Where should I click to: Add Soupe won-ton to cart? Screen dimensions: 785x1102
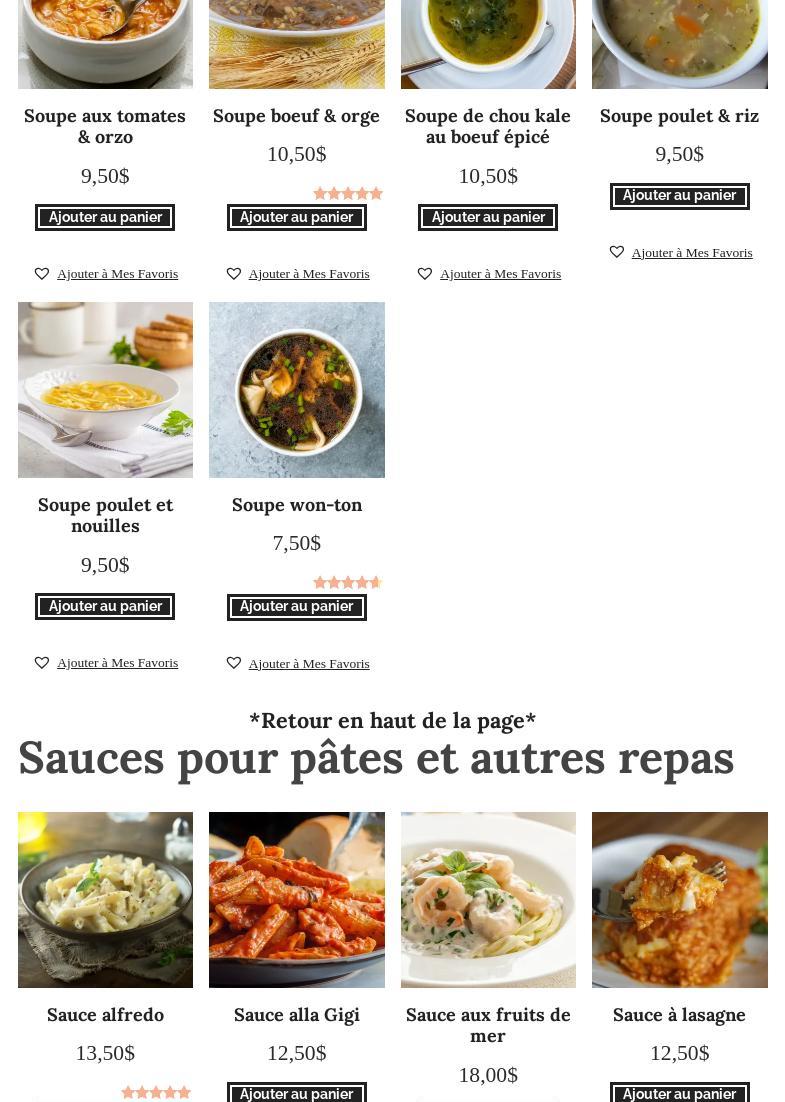coord(296,607)
